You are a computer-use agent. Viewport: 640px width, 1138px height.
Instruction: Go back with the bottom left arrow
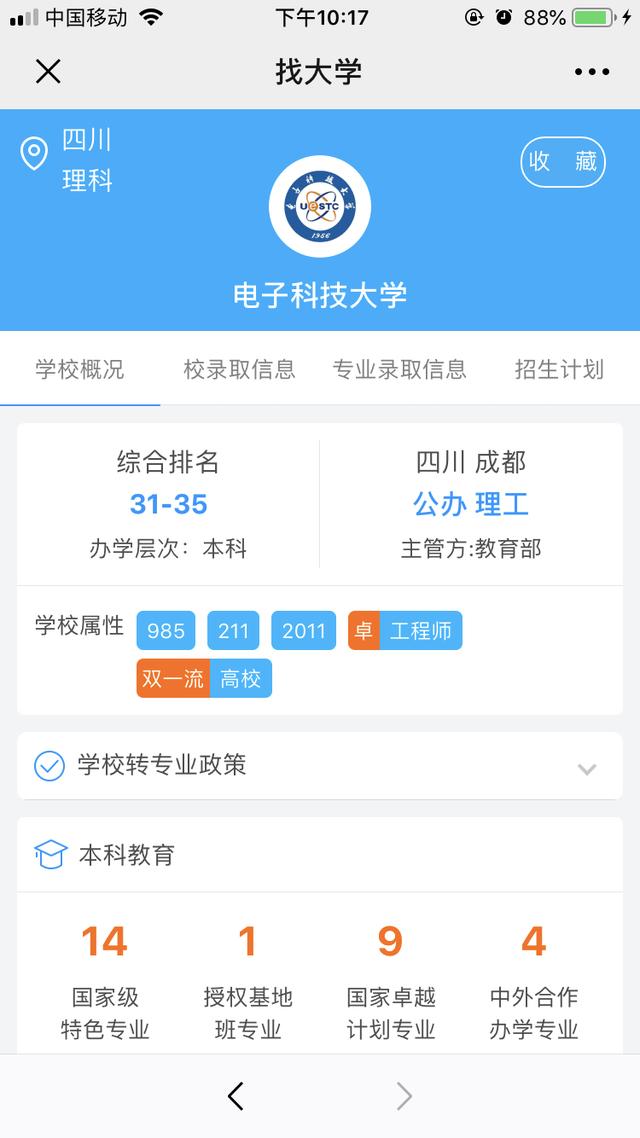click(236, 1096)
